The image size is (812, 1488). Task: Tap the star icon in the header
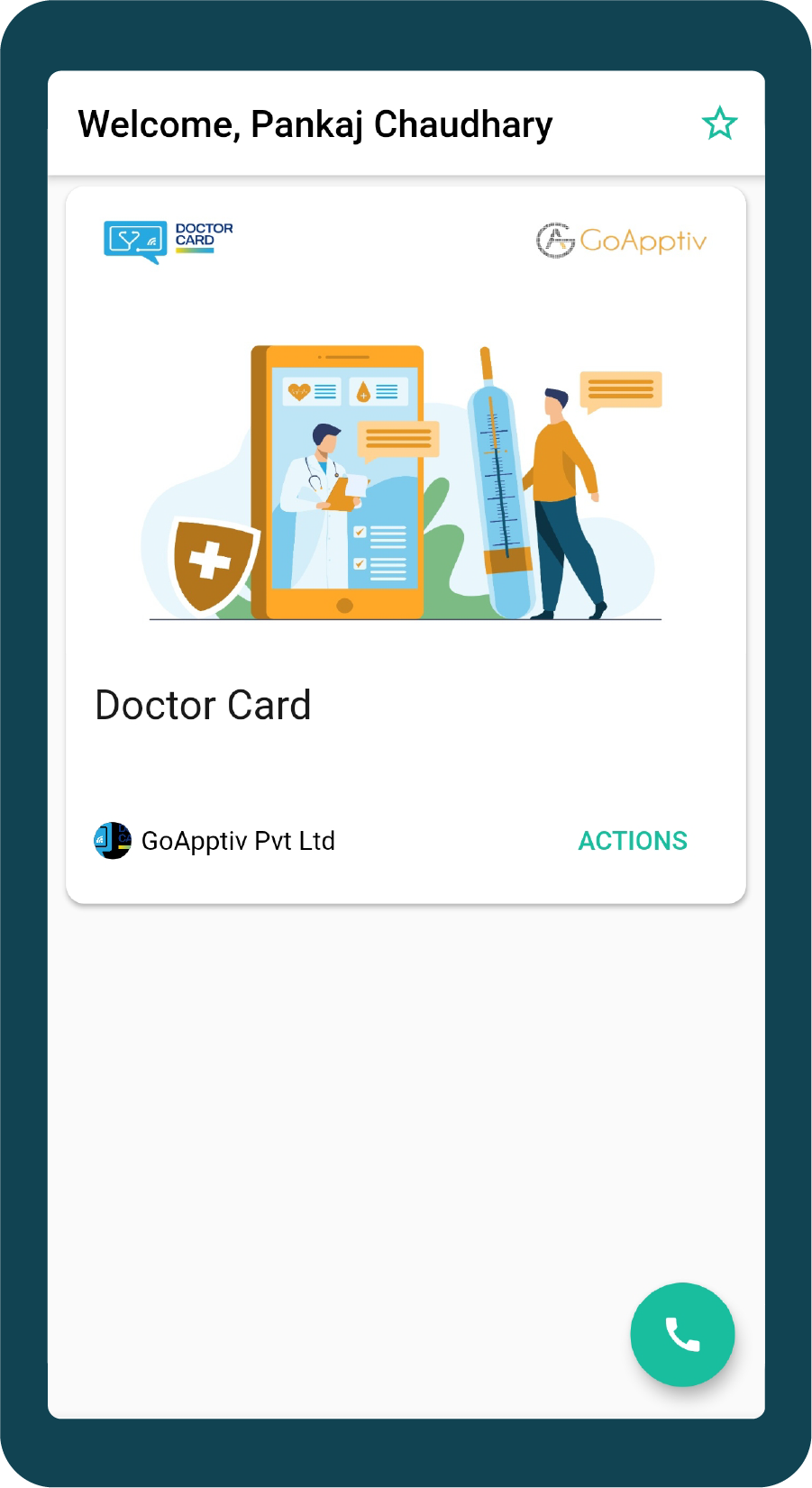tap(719, 123)
